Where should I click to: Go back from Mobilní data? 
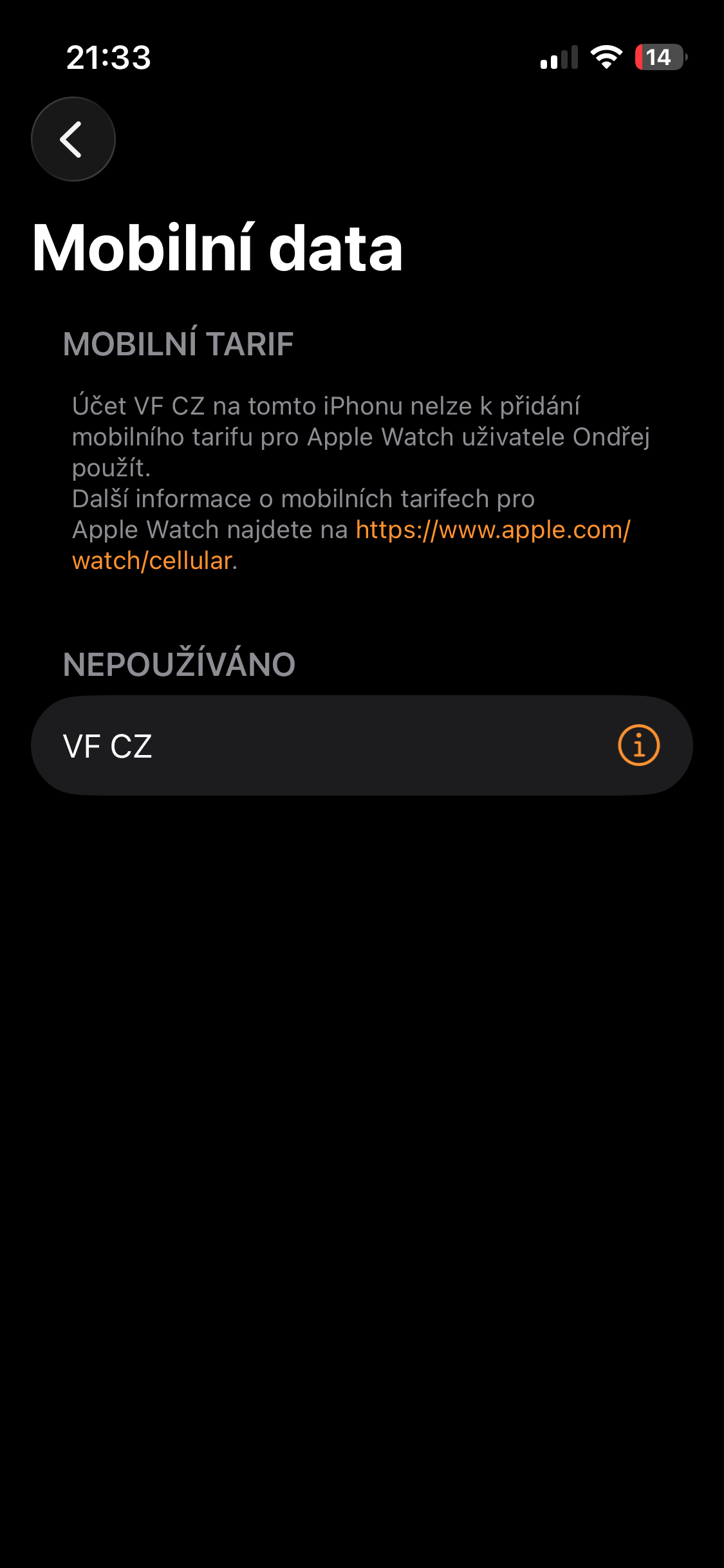pos(73,139)
